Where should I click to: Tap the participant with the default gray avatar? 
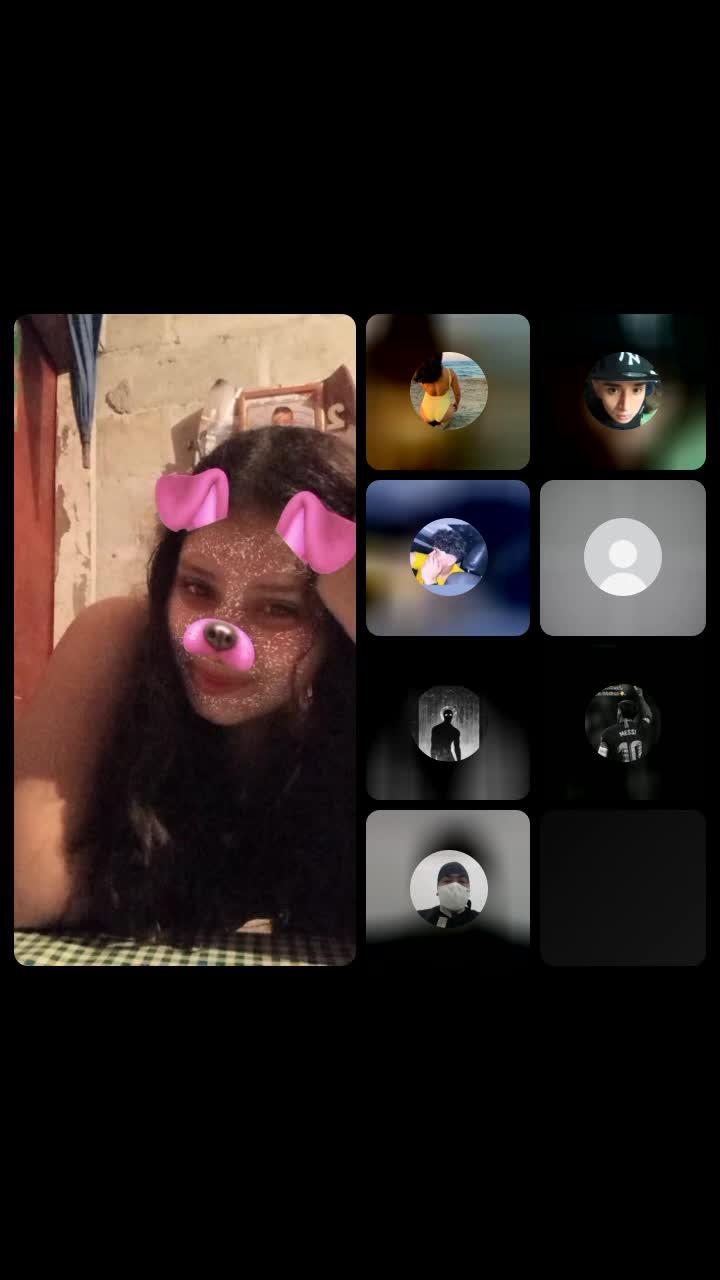(x=622, y=558)
